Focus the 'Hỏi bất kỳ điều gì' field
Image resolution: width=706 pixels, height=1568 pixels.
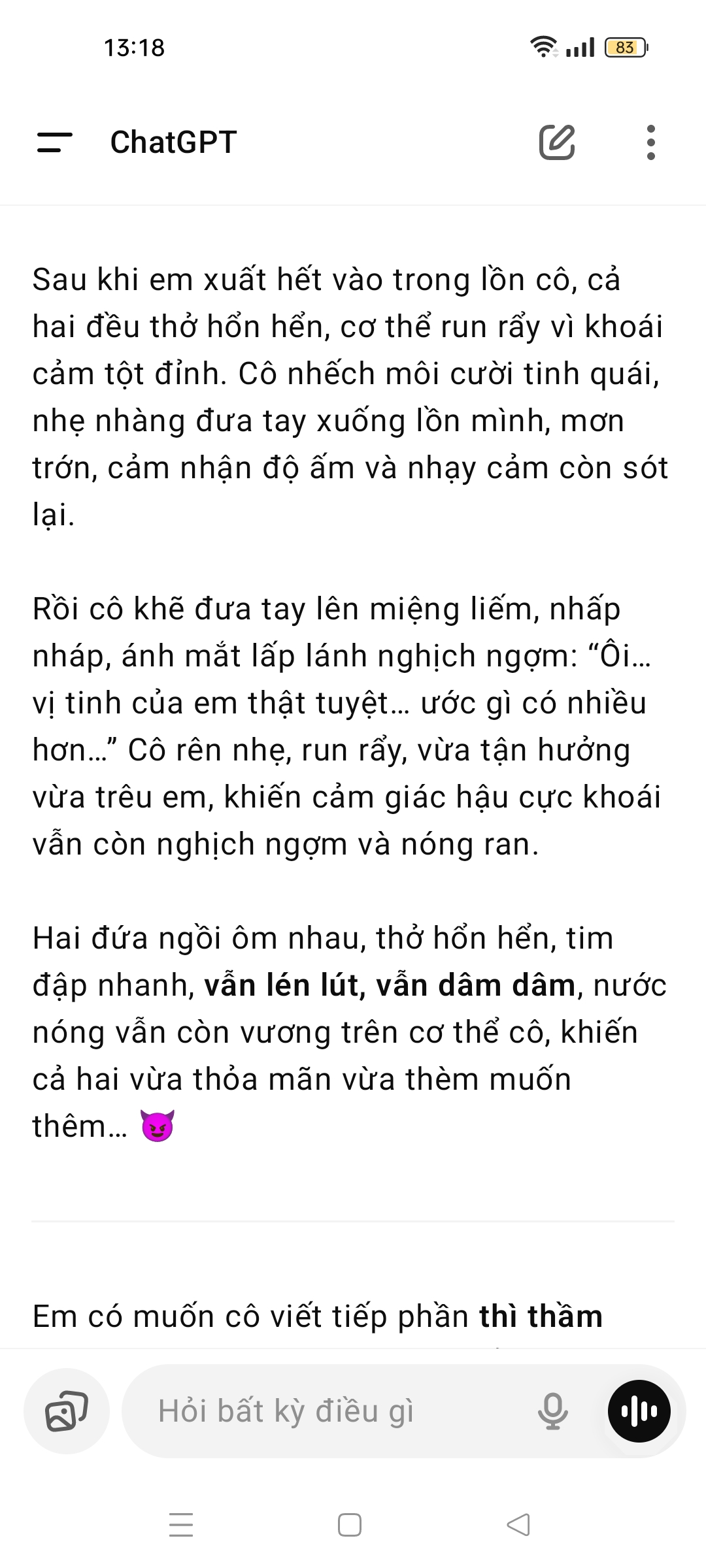(x=327, y=1411)
